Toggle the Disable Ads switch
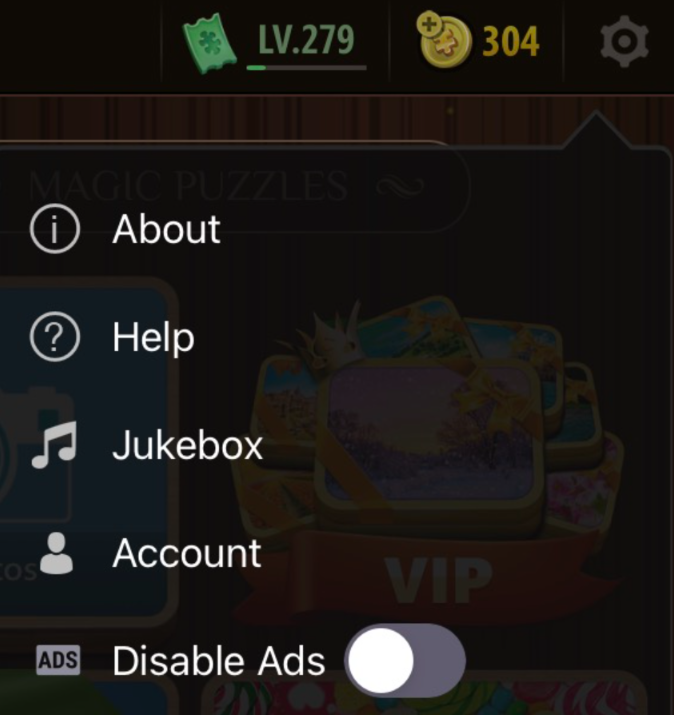674x715 pixels. pos(405,660)
